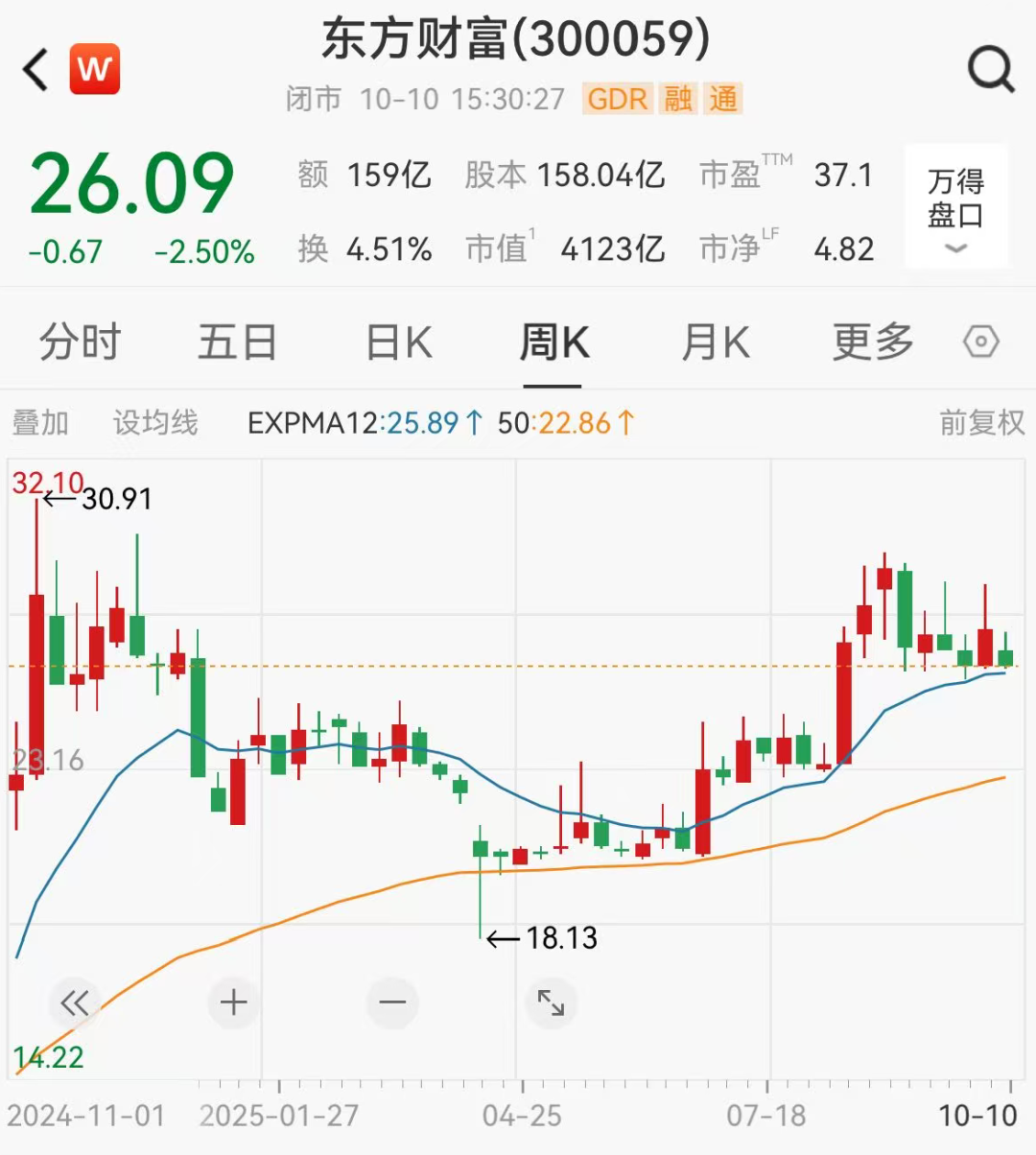This screenshot has height=1155, width=1036.
Task: Open the 更多 periods tab
Action: (x=872, y=342)
